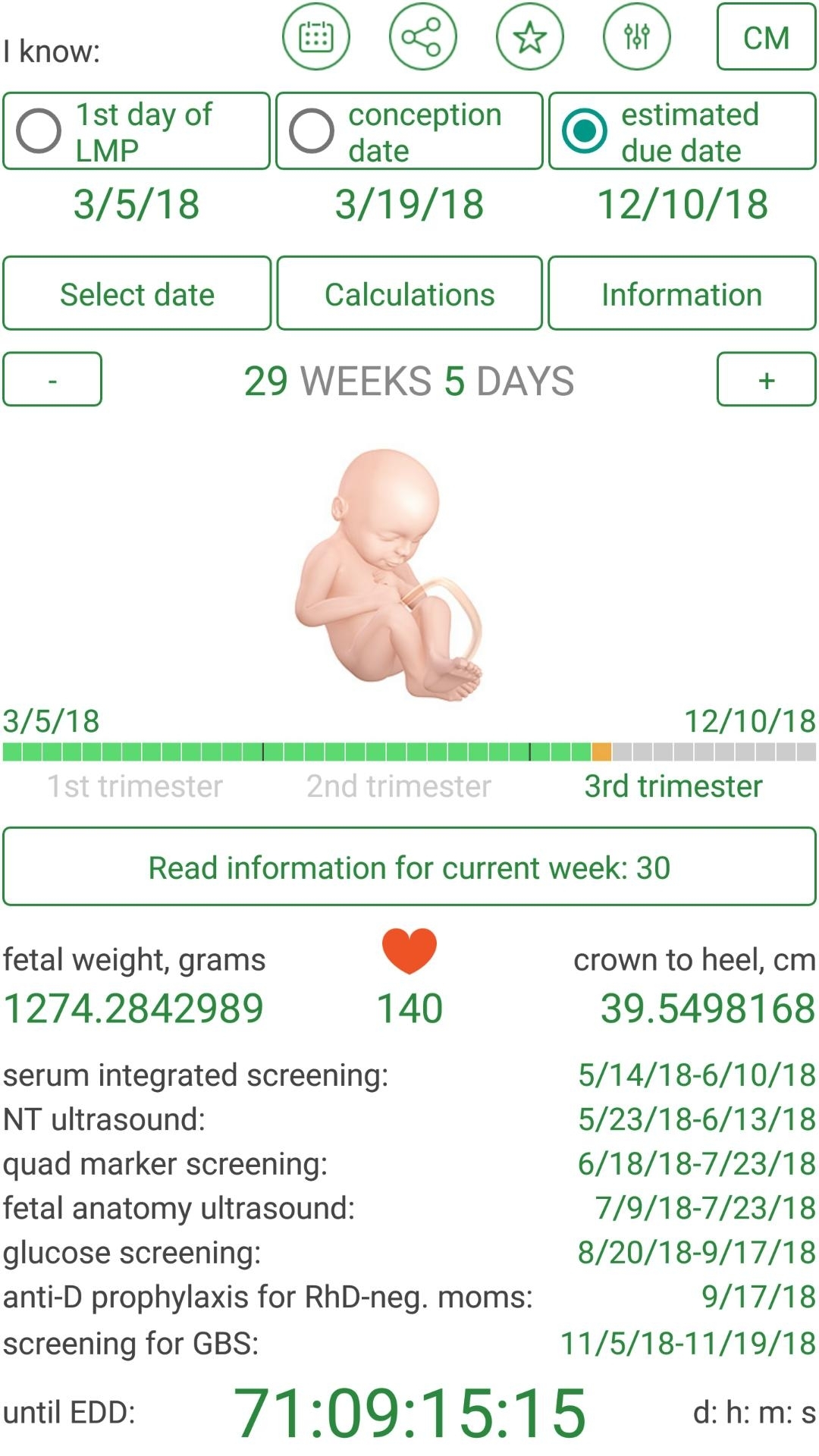
Task: Tap the star favorites icon
Action: click(530, 36)
